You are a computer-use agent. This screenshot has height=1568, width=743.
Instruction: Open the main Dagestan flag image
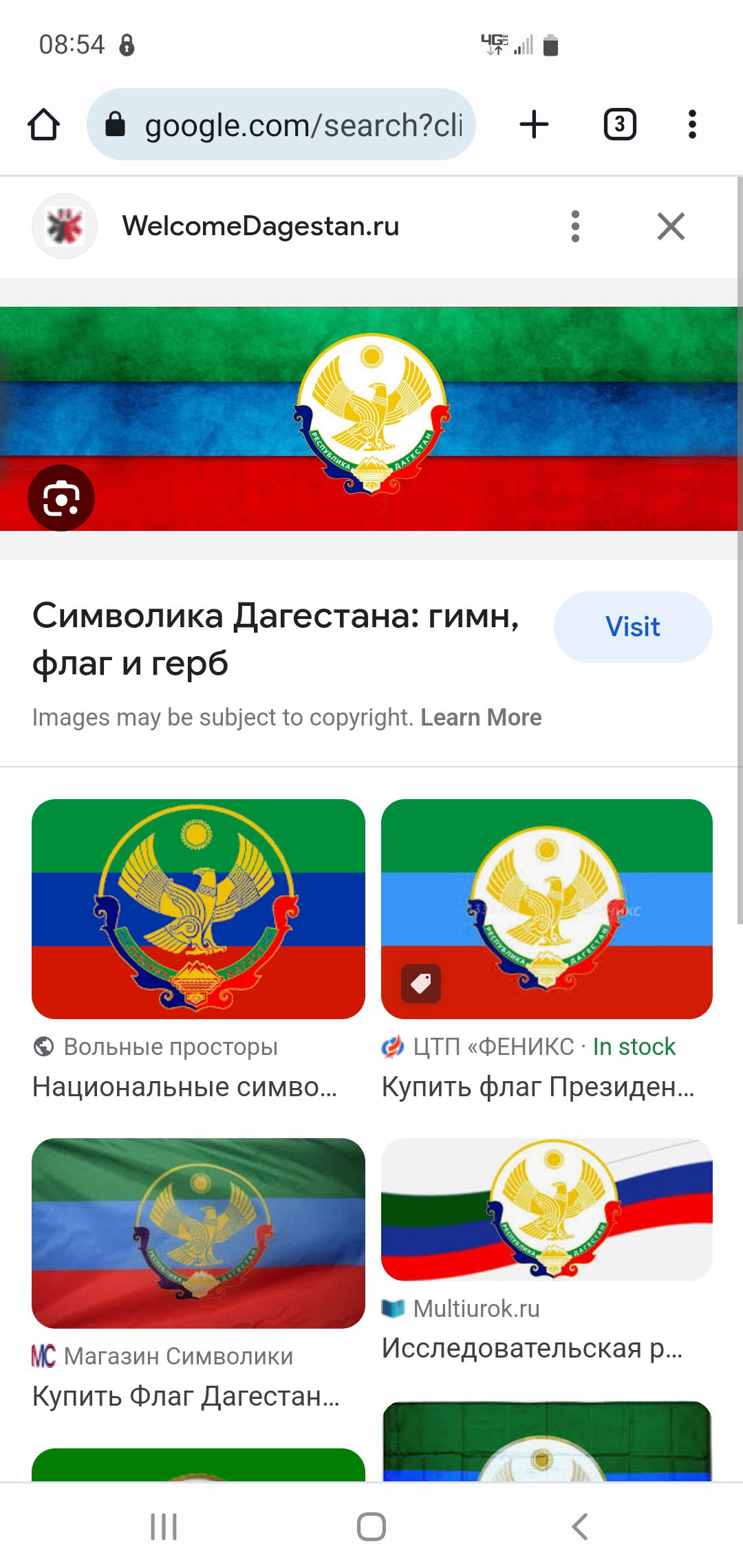370,419
